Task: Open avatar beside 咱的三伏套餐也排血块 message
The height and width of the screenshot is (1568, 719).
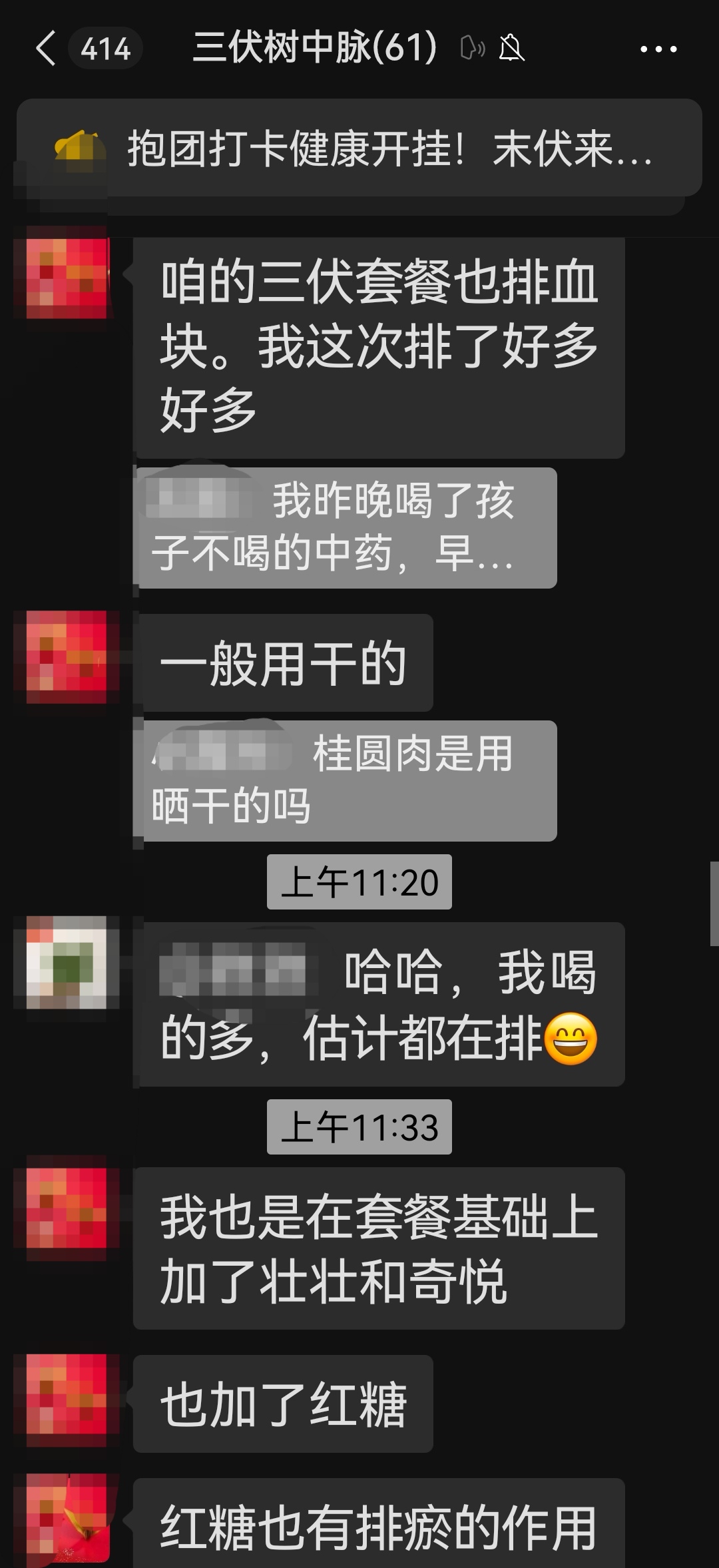Action: (x=67, y=278)
